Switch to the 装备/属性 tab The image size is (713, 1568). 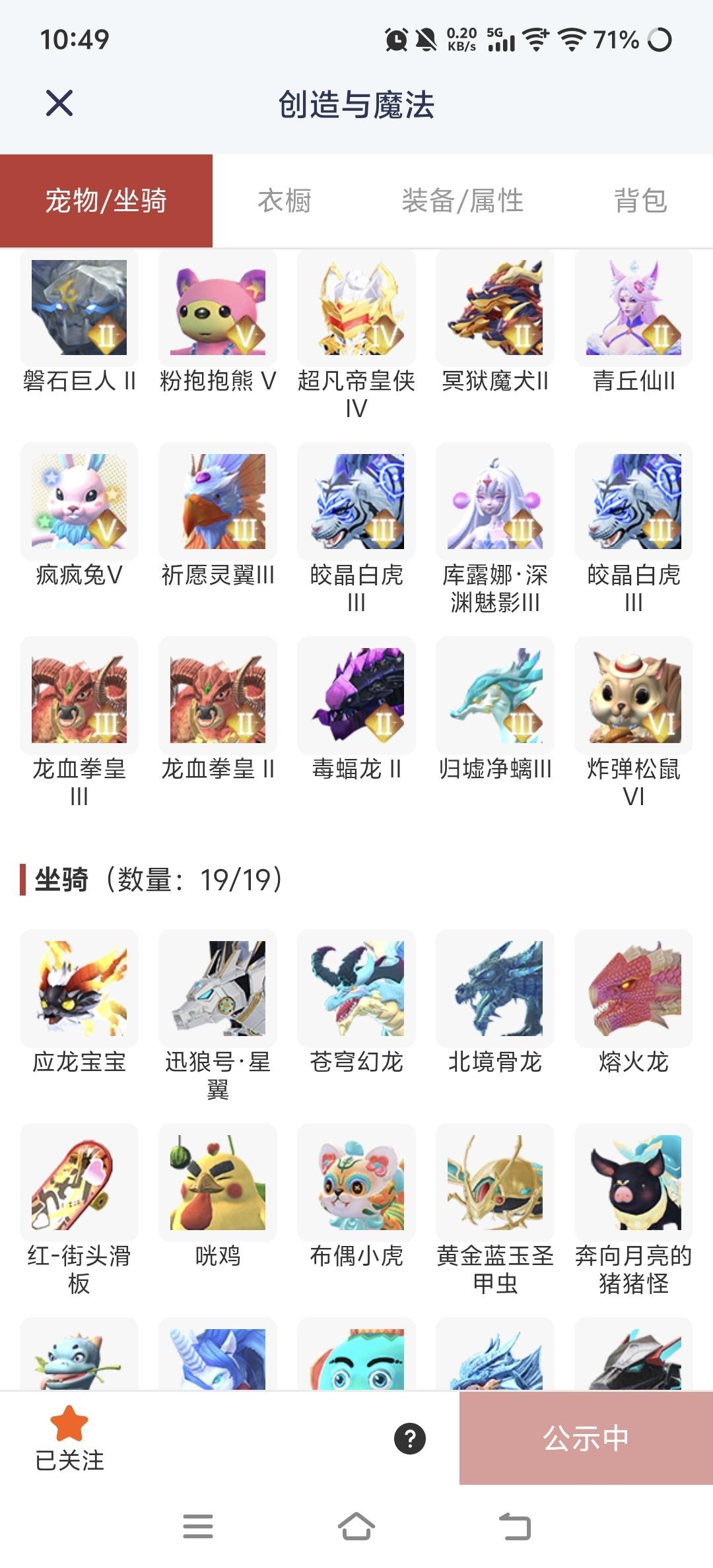pos(462,201)
